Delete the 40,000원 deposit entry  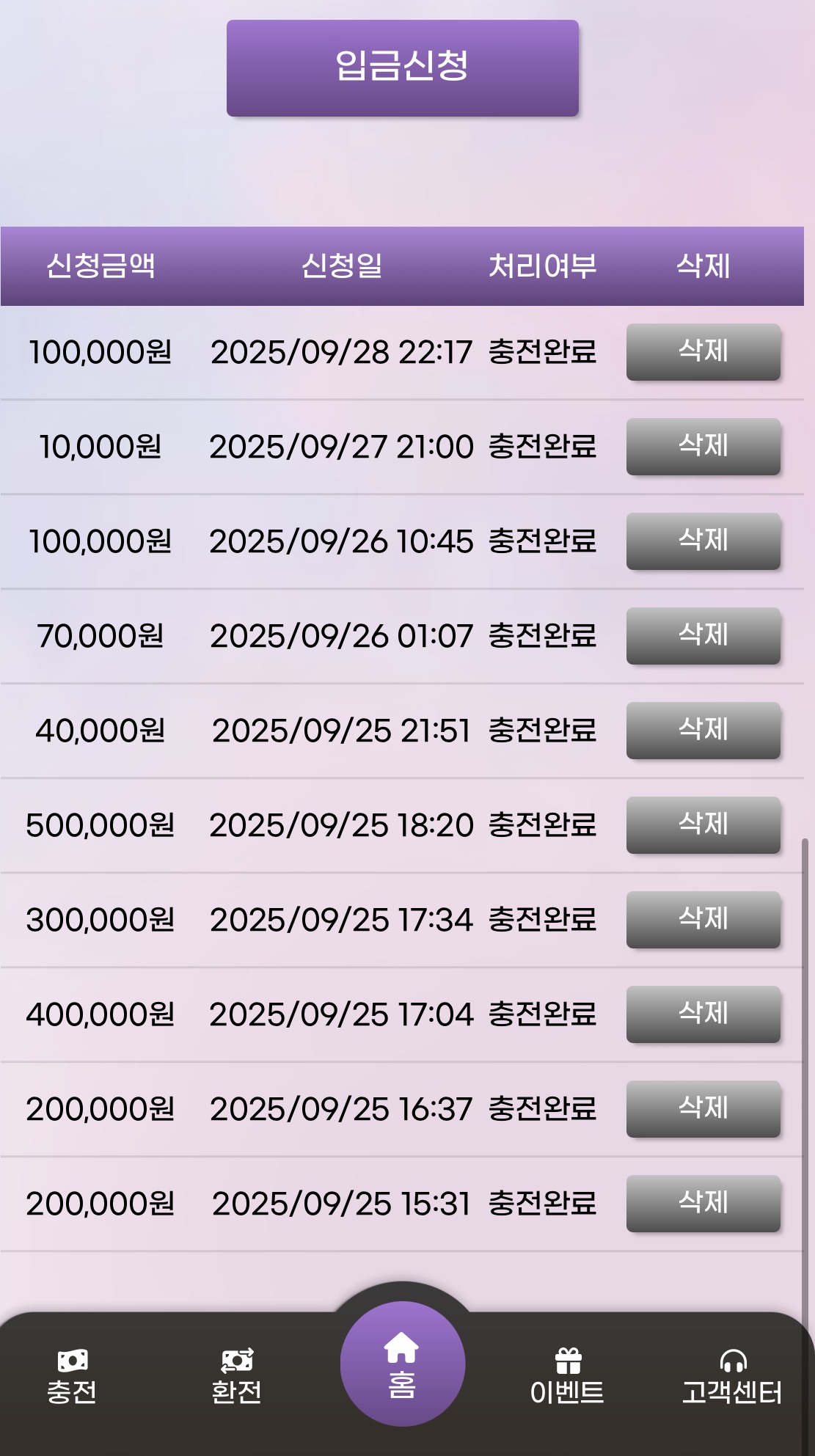click(x=703, y=731)
